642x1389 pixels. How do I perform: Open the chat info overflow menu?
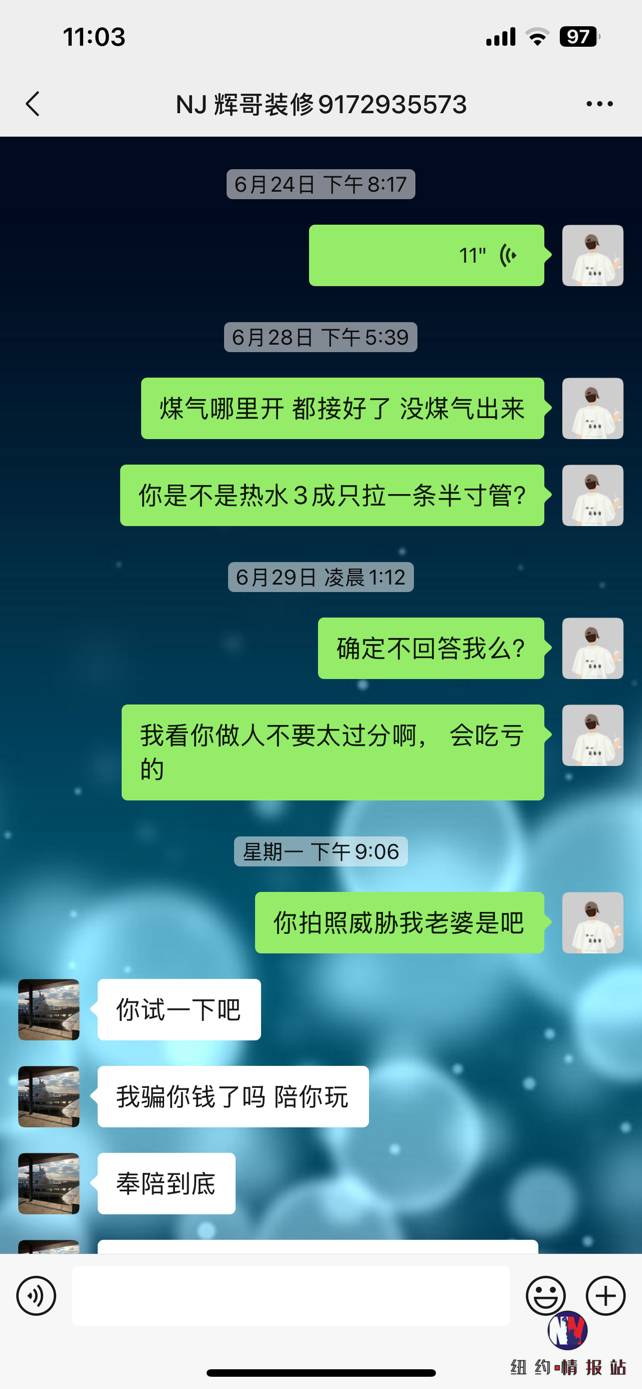point(599,104)
